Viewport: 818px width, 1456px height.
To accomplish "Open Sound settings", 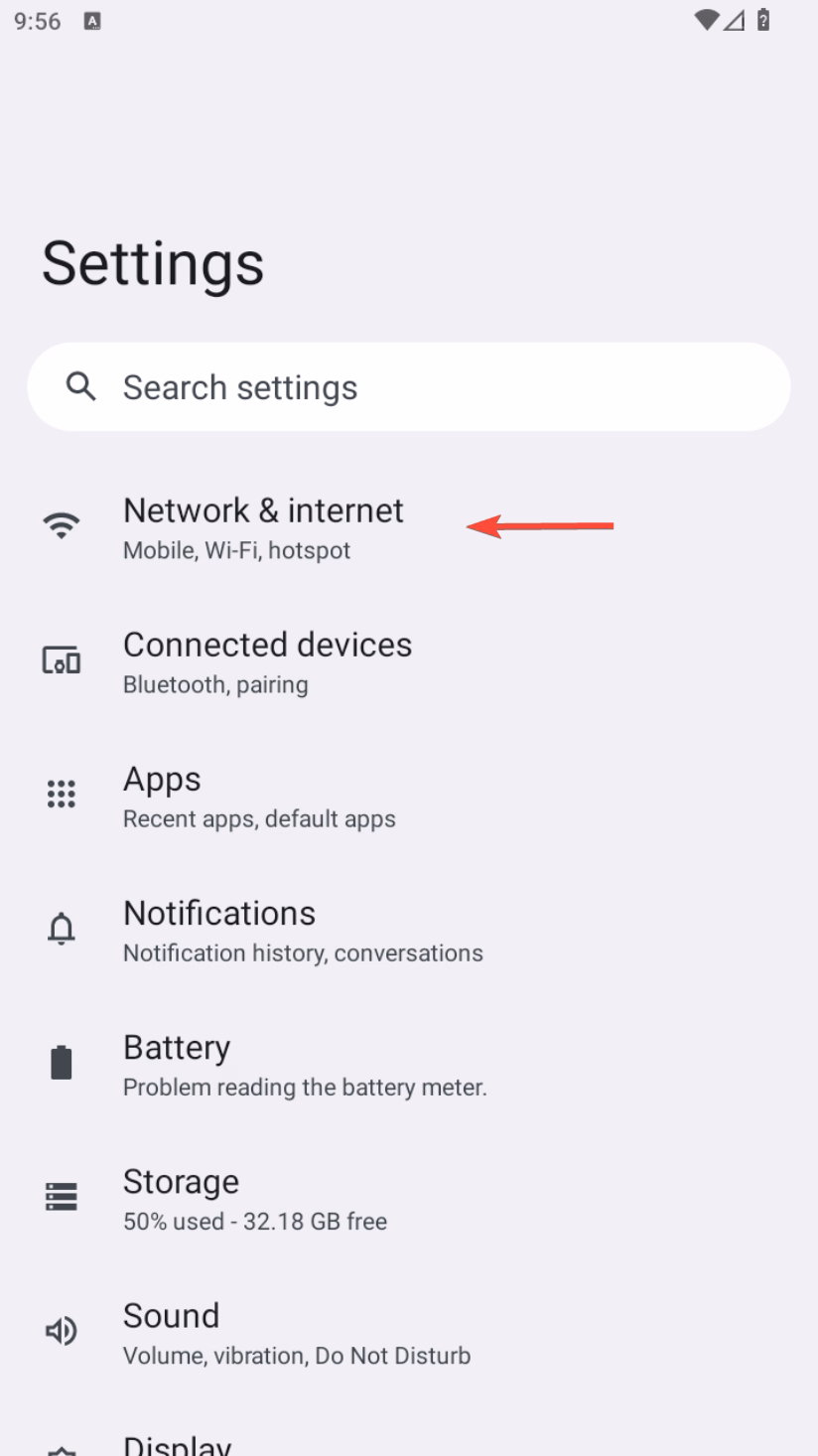I will pyautogui.click(x=296, y=1333).
